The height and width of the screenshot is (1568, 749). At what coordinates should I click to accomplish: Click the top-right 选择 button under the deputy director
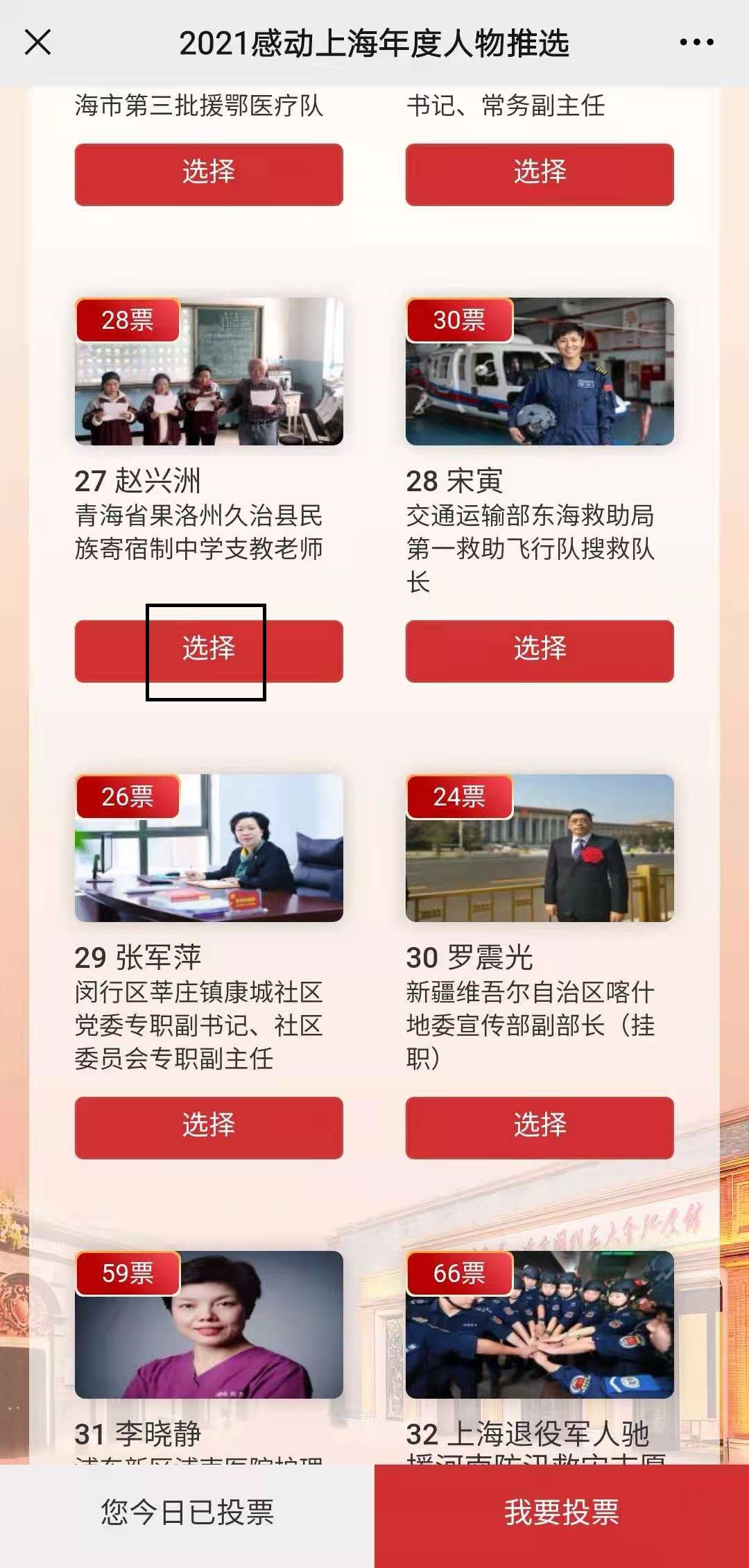coord(540,175)
